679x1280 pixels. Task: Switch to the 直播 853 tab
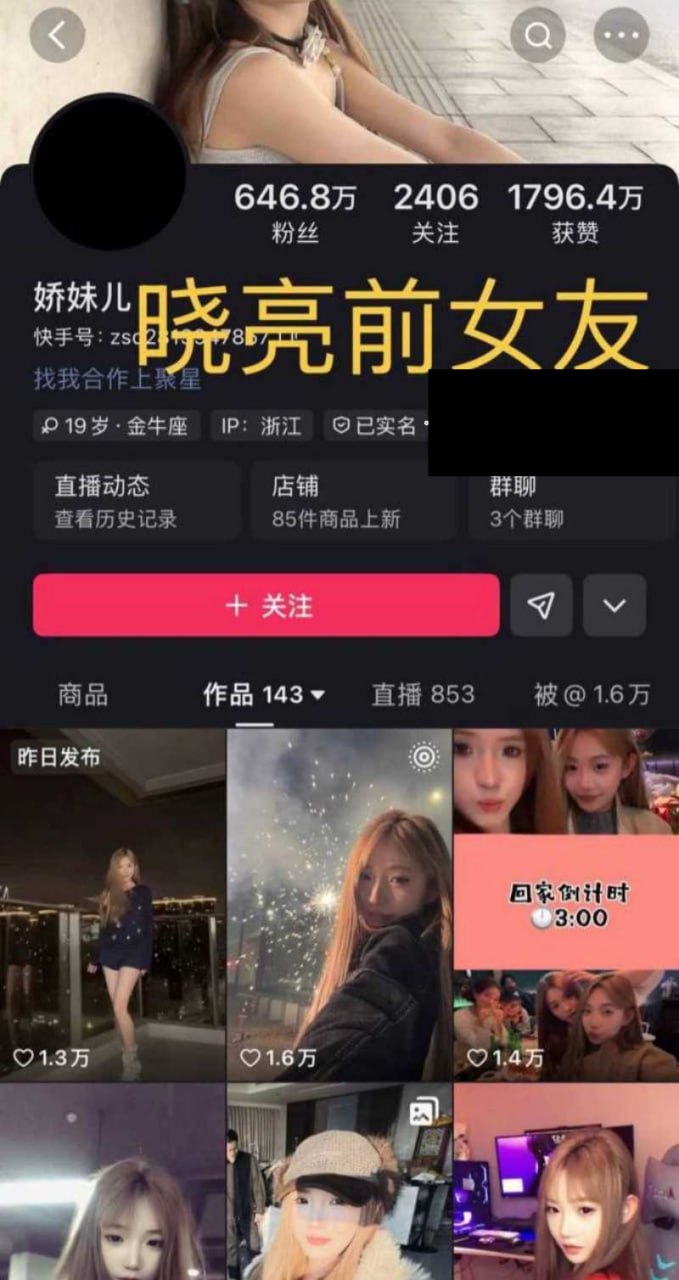pos(423,695)
